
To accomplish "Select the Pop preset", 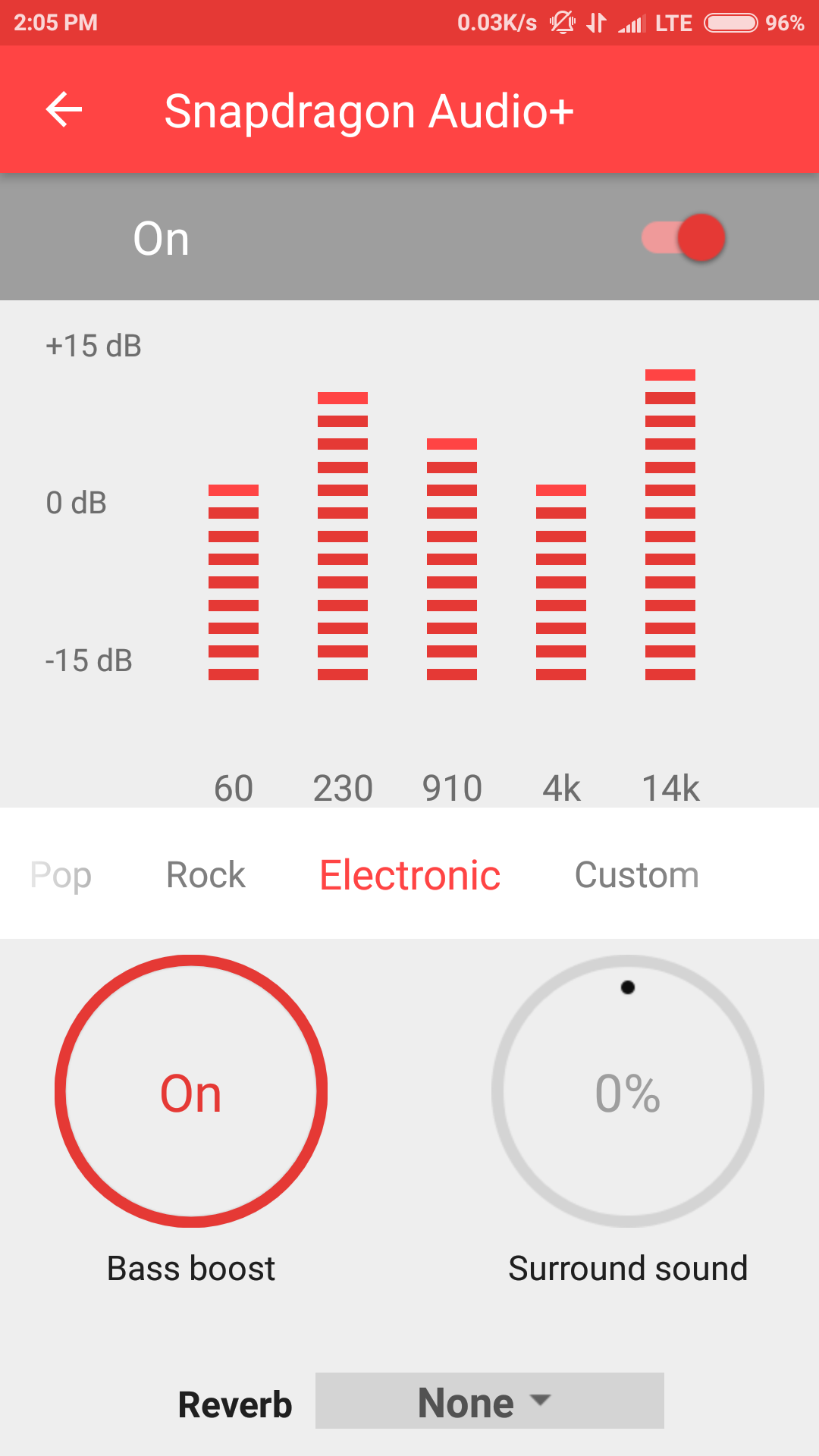I will (61, 875).
